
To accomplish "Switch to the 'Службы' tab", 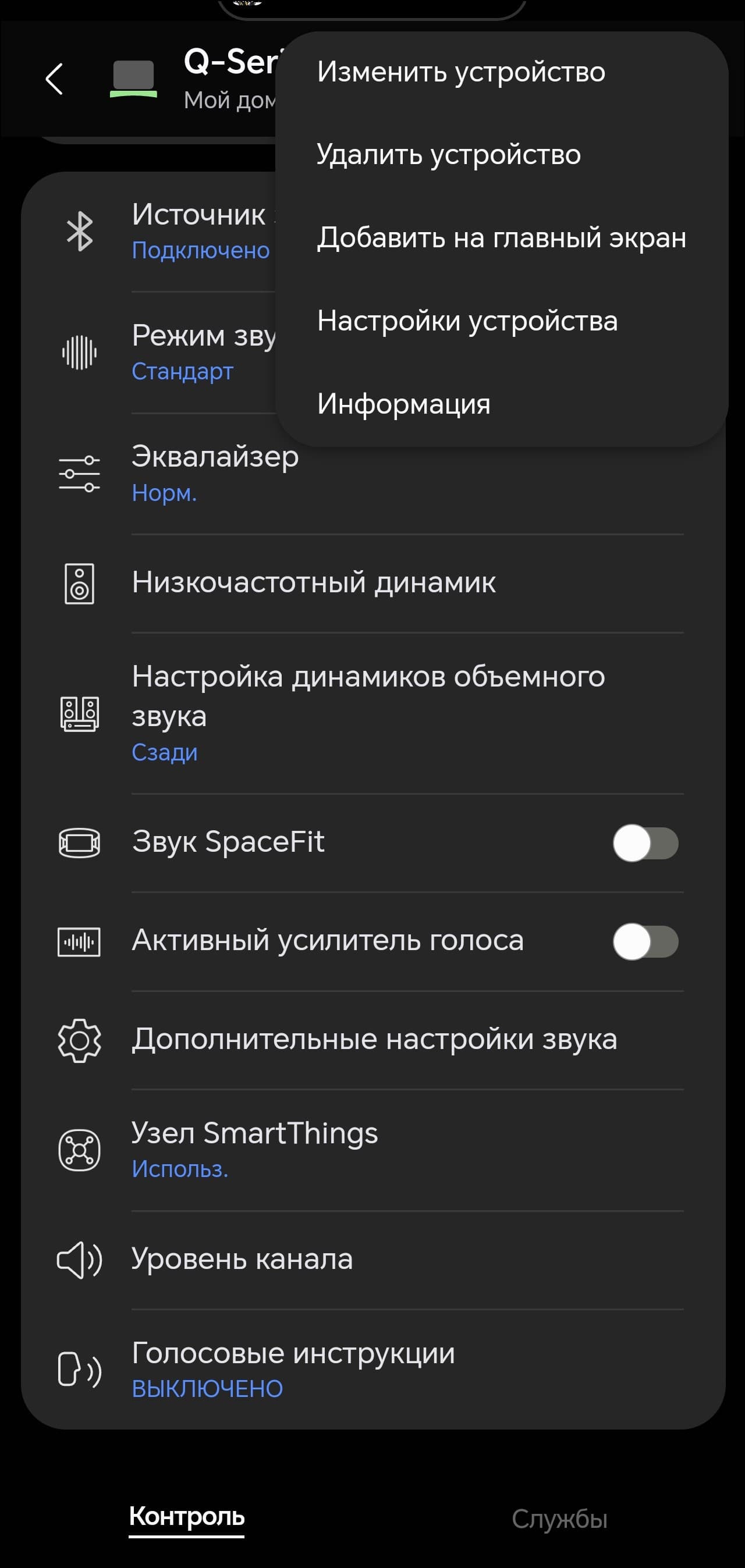I will 559,1519.
